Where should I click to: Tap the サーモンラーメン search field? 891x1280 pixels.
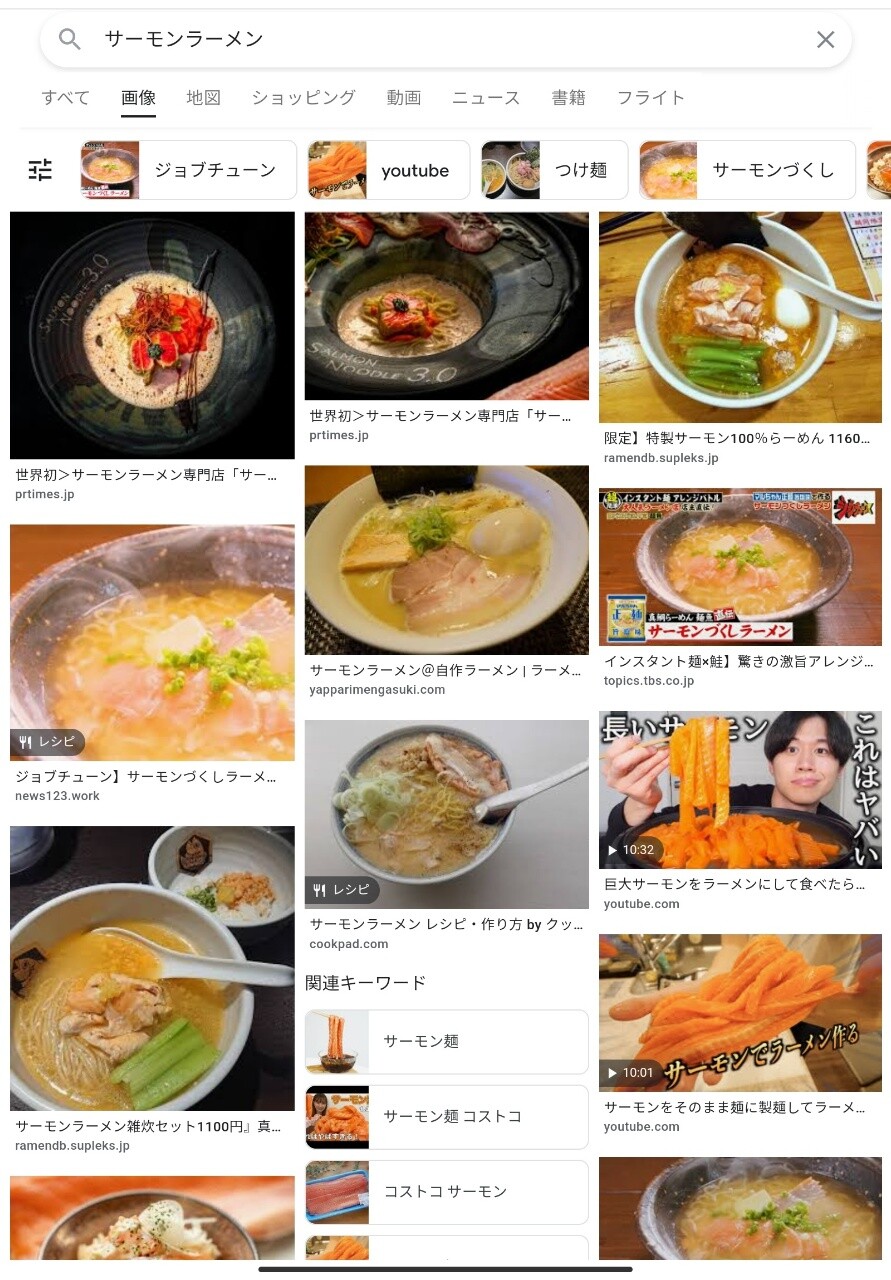440,39
